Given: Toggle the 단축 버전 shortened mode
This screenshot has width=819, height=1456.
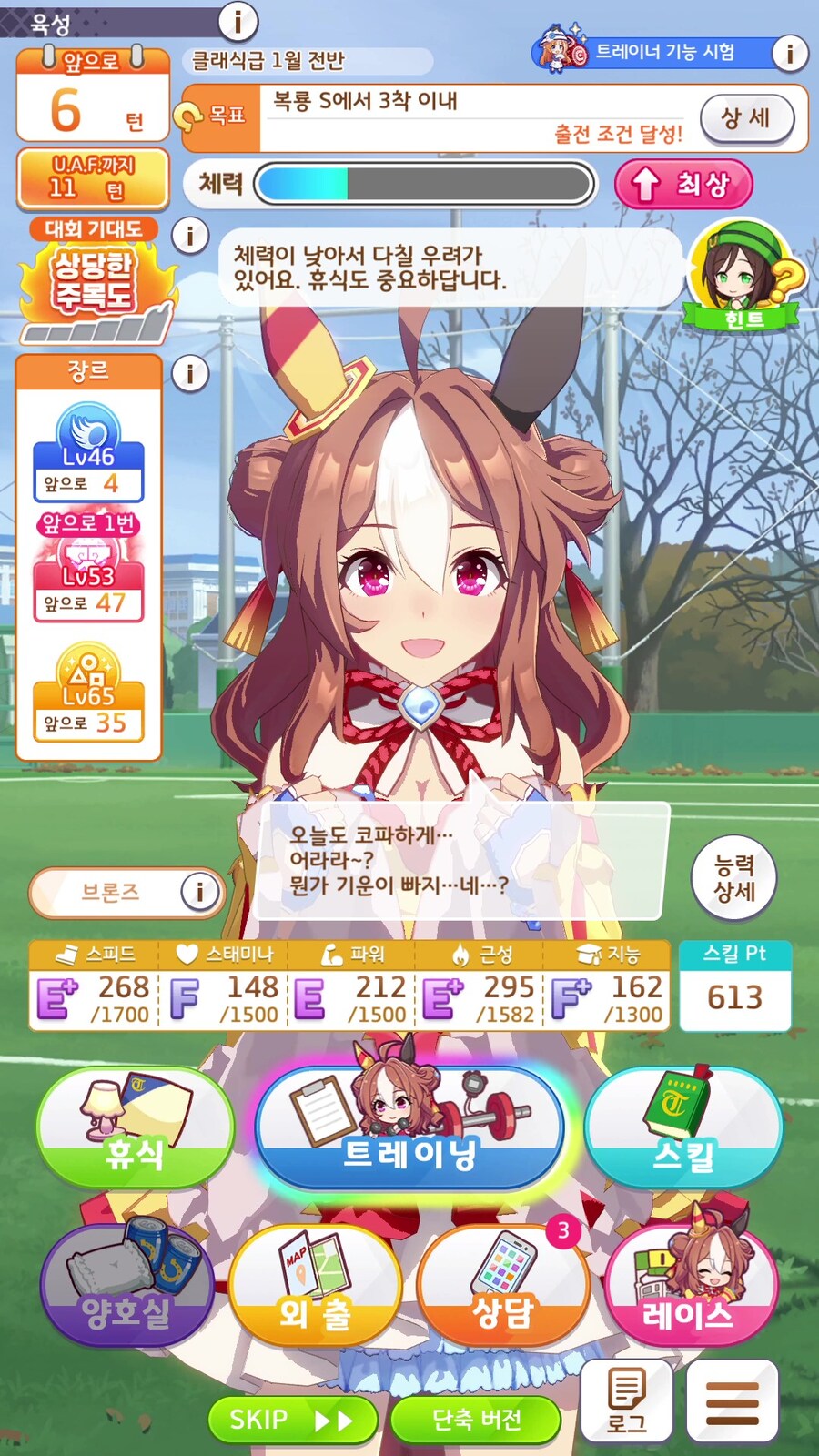Looking at the screenshot, I should click(476, 1420).
